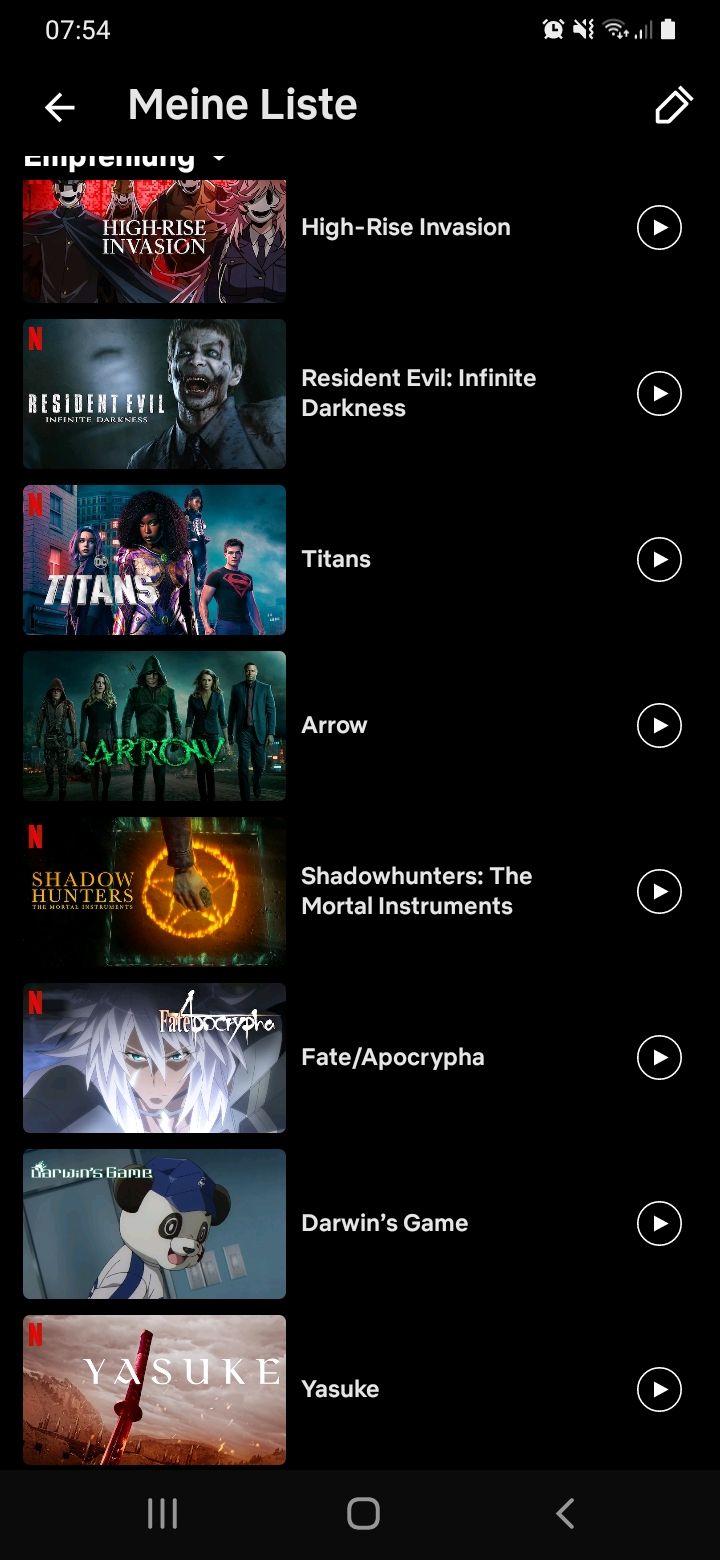This screenshot has height=1560, width=720.
Task: Start playing Titans
Action: pos(659,560)
